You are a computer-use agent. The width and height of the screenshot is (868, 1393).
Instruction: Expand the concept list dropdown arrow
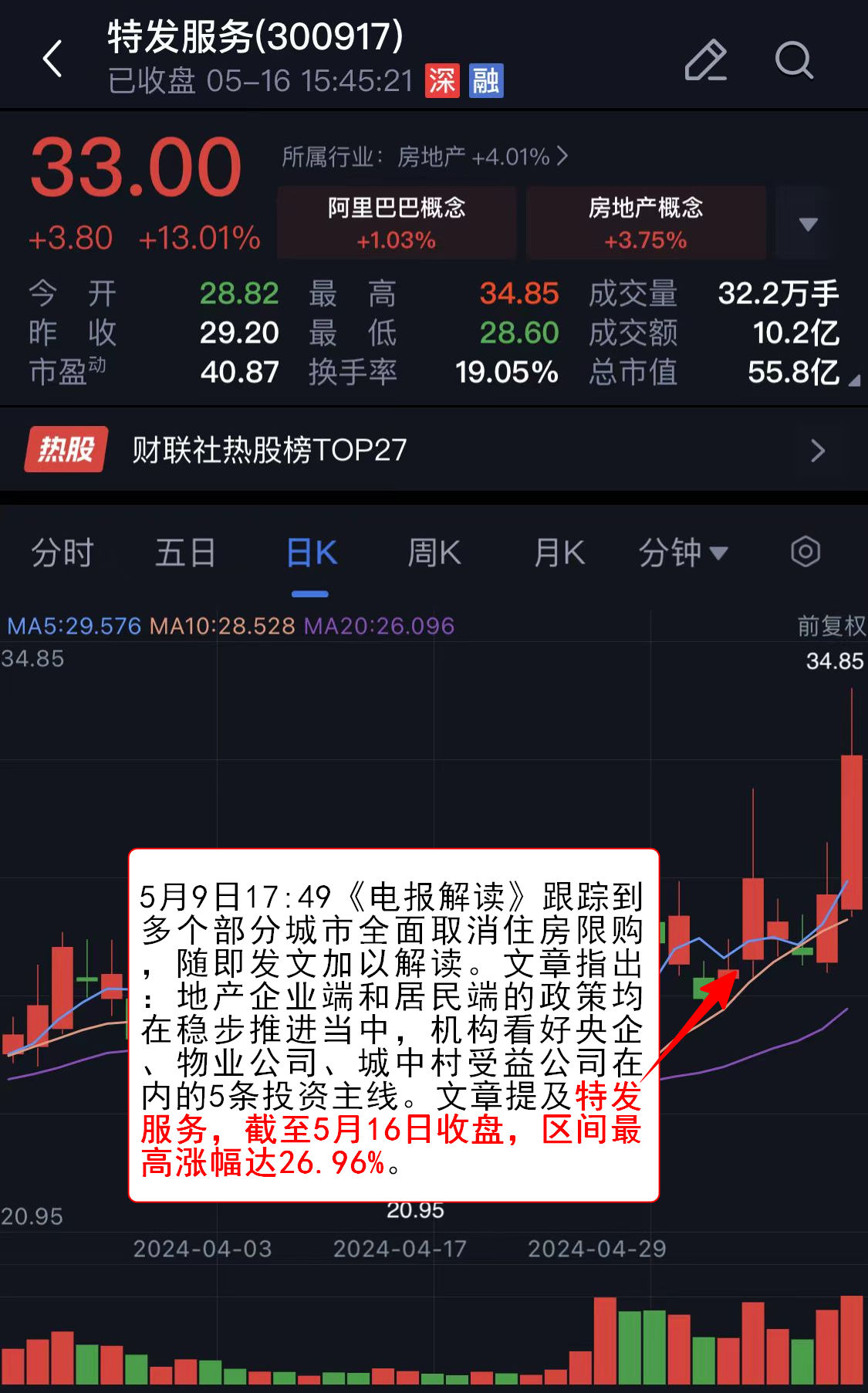click(x=808, y=224)
